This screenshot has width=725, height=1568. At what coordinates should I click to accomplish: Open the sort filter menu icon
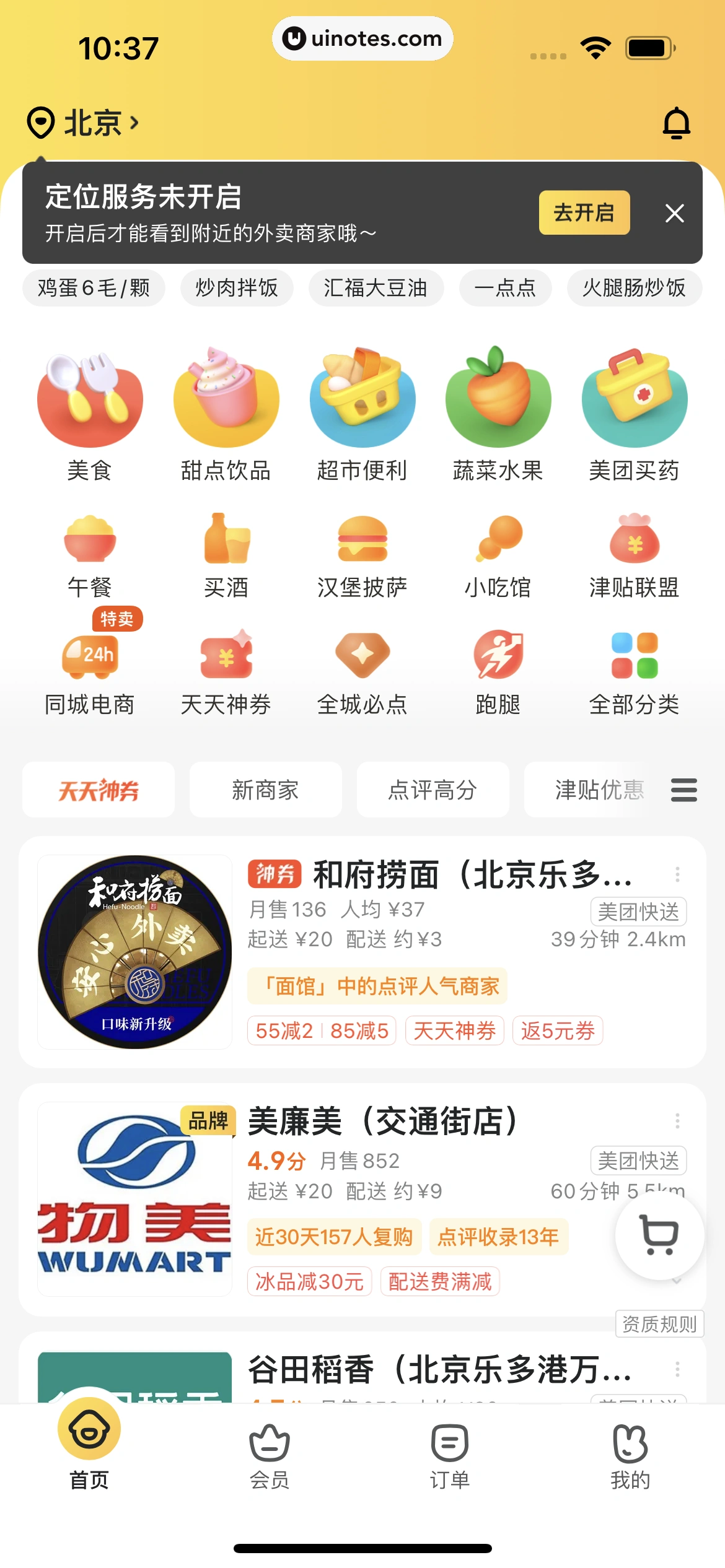pyautogui.click(x=683, y=790)
